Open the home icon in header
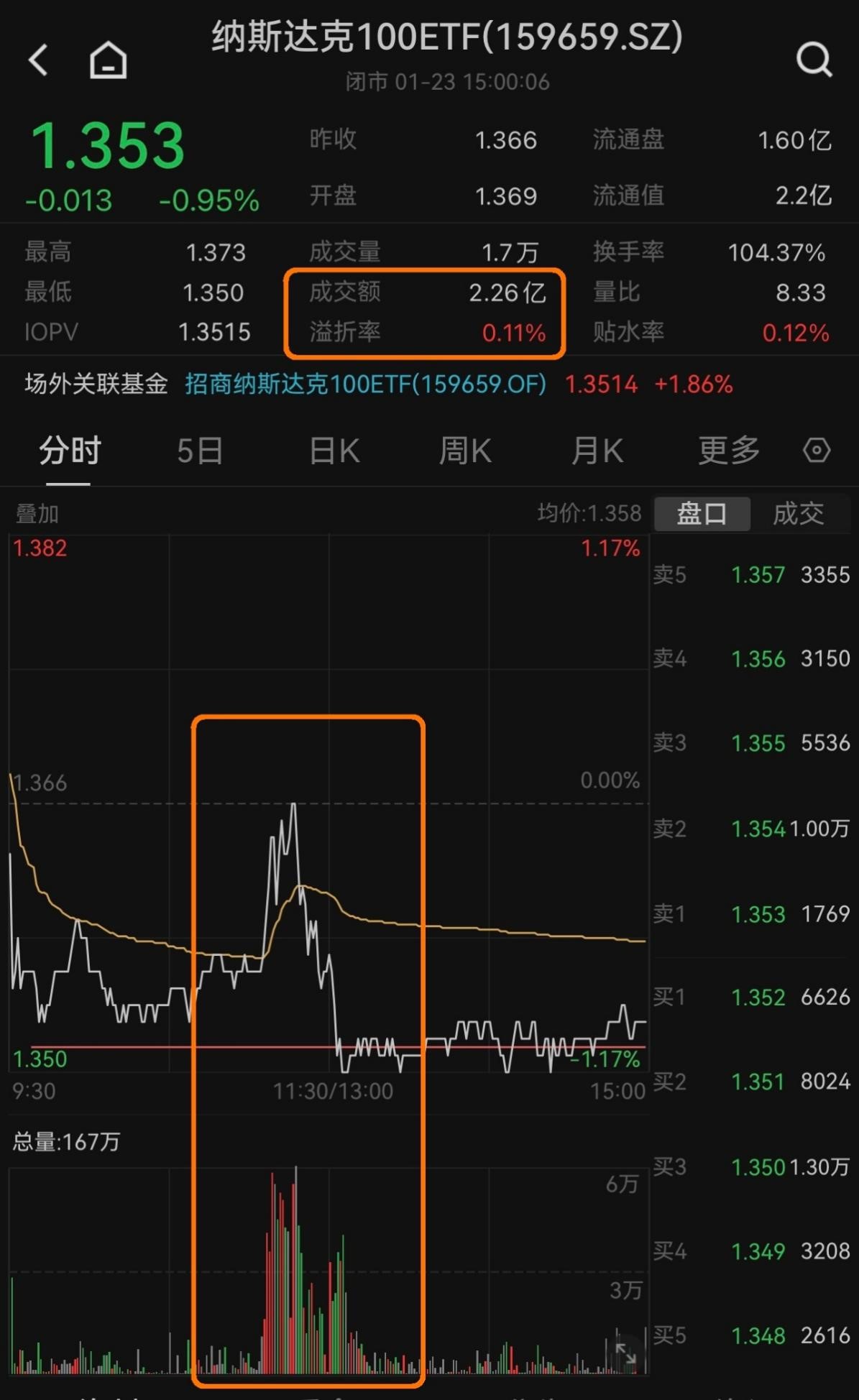Image resolution: width=859 pixels, height=1400 pixels. [x=109, y=59]
